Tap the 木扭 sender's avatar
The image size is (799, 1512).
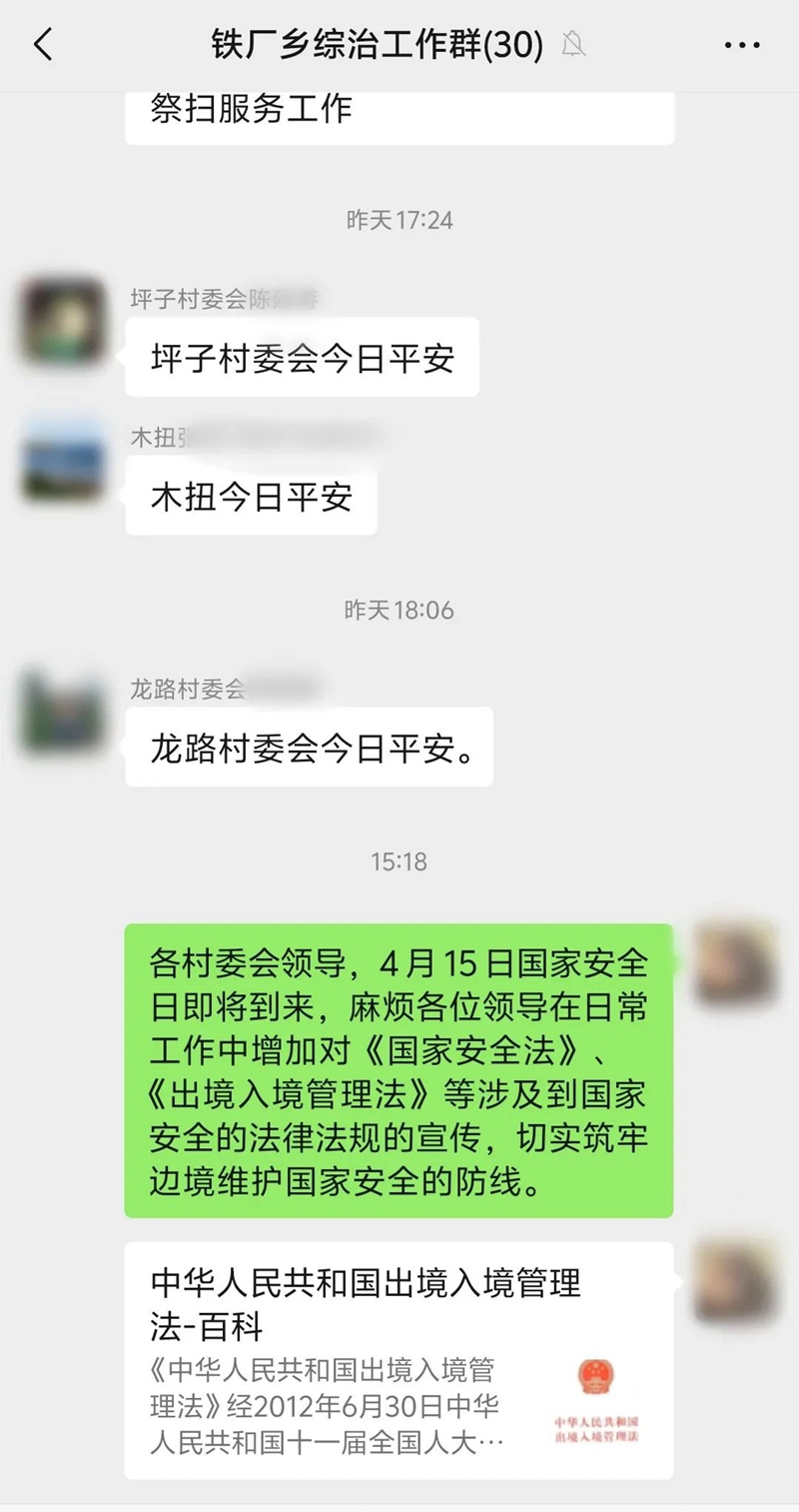[x=64, y=461]
